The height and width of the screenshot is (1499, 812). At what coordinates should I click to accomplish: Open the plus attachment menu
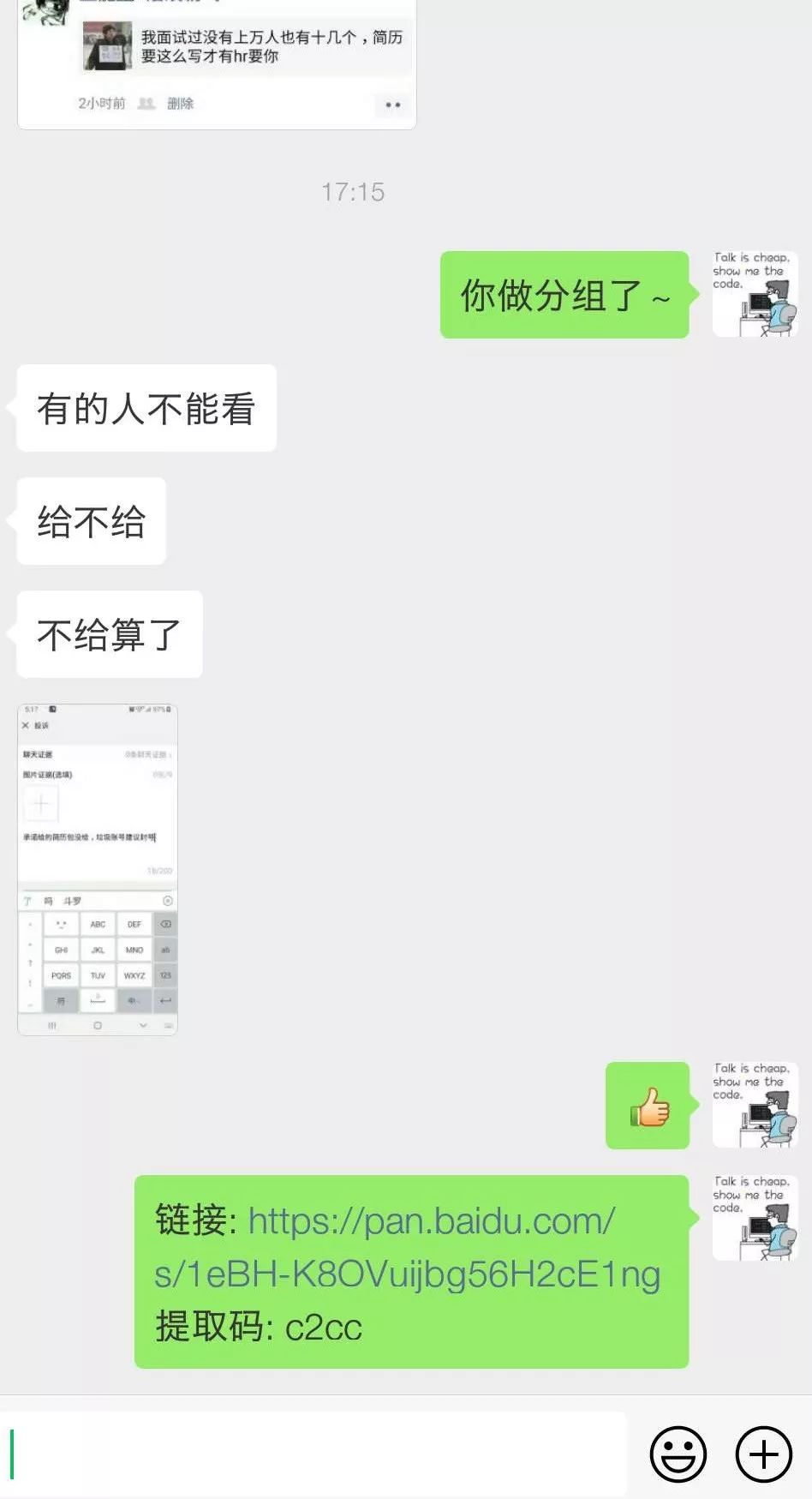(x=763, y=1454)
